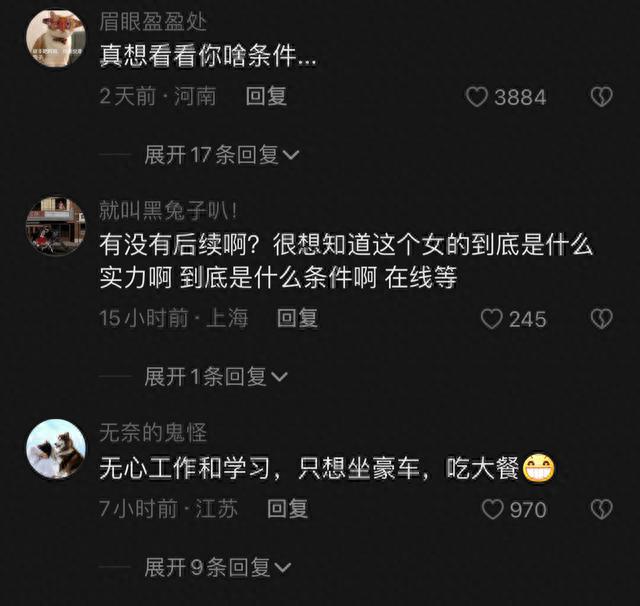Expand 1 reply under 就叫黑兔子叭!'s comment

coord(216,377)
